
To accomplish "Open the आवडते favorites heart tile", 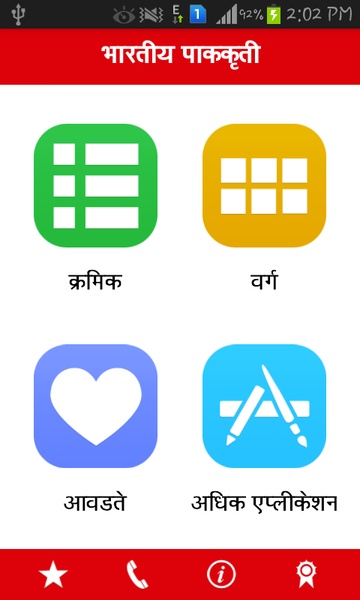I will [x=96, y=406].
